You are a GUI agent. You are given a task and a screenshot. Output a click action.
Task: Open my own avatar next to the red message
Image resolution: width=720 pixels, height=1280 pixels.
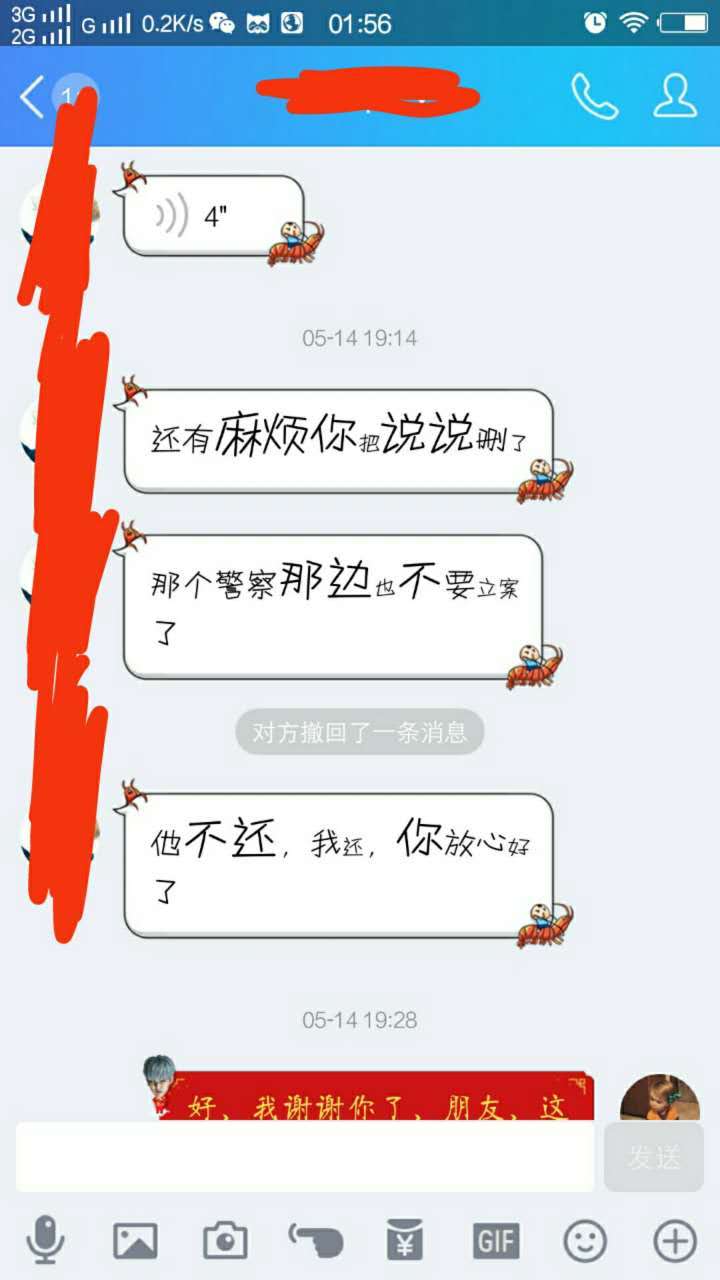tap(659, 1099)
